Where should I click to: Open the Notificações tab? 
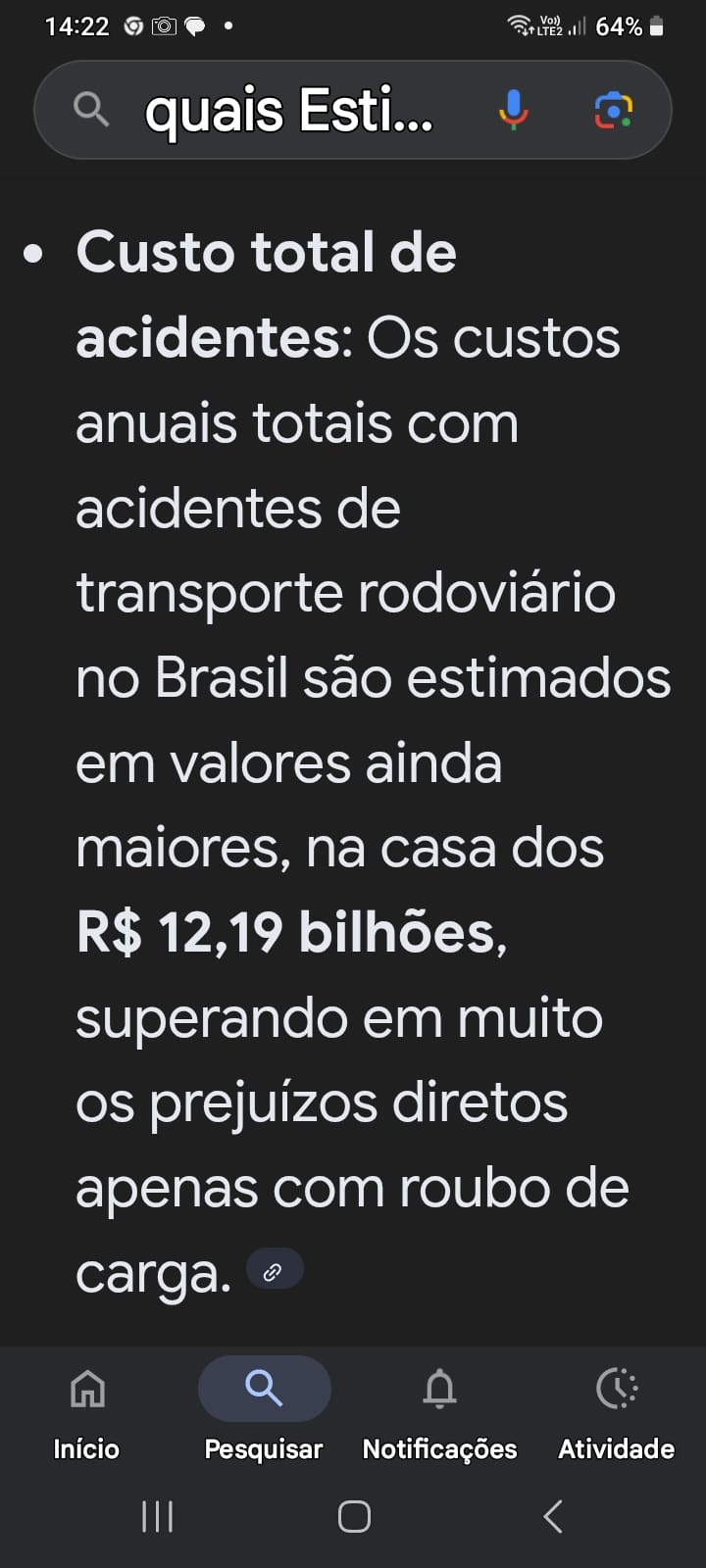coord(439,1409)
